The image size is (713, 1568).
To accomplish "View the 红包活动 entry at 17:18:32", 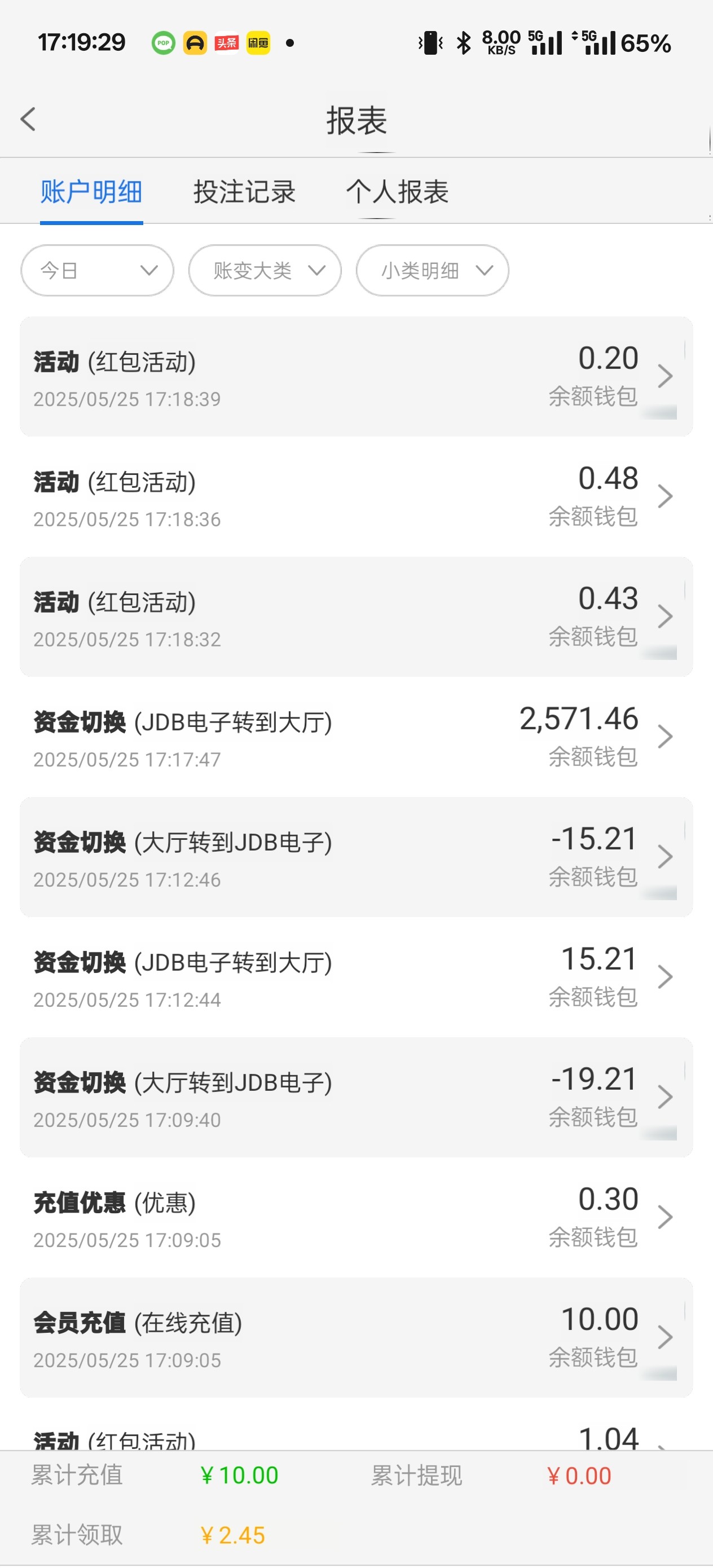I will 356,616.
